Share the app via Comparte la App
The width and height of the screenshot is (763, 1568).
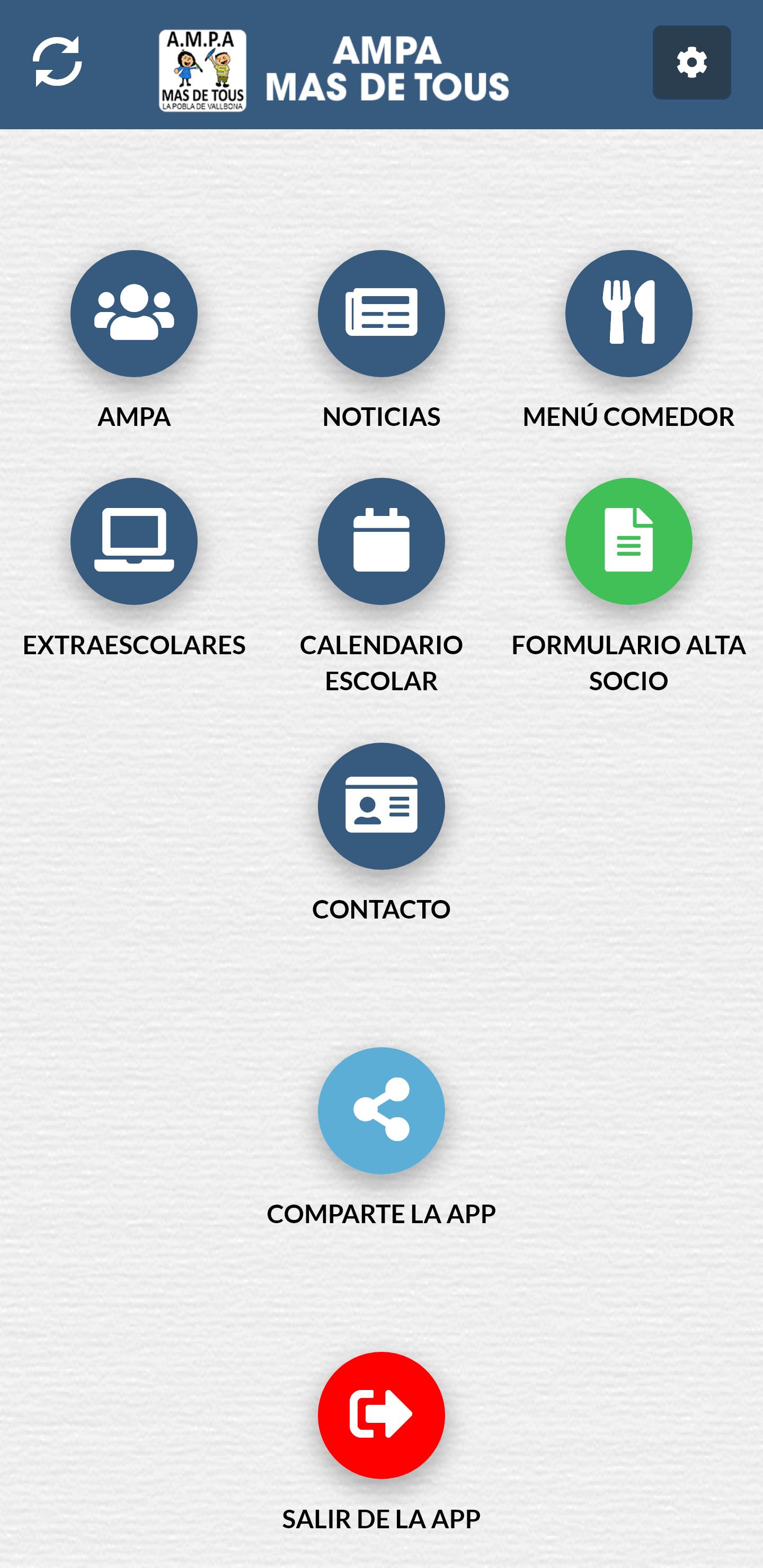click(x=381, y=1110)
